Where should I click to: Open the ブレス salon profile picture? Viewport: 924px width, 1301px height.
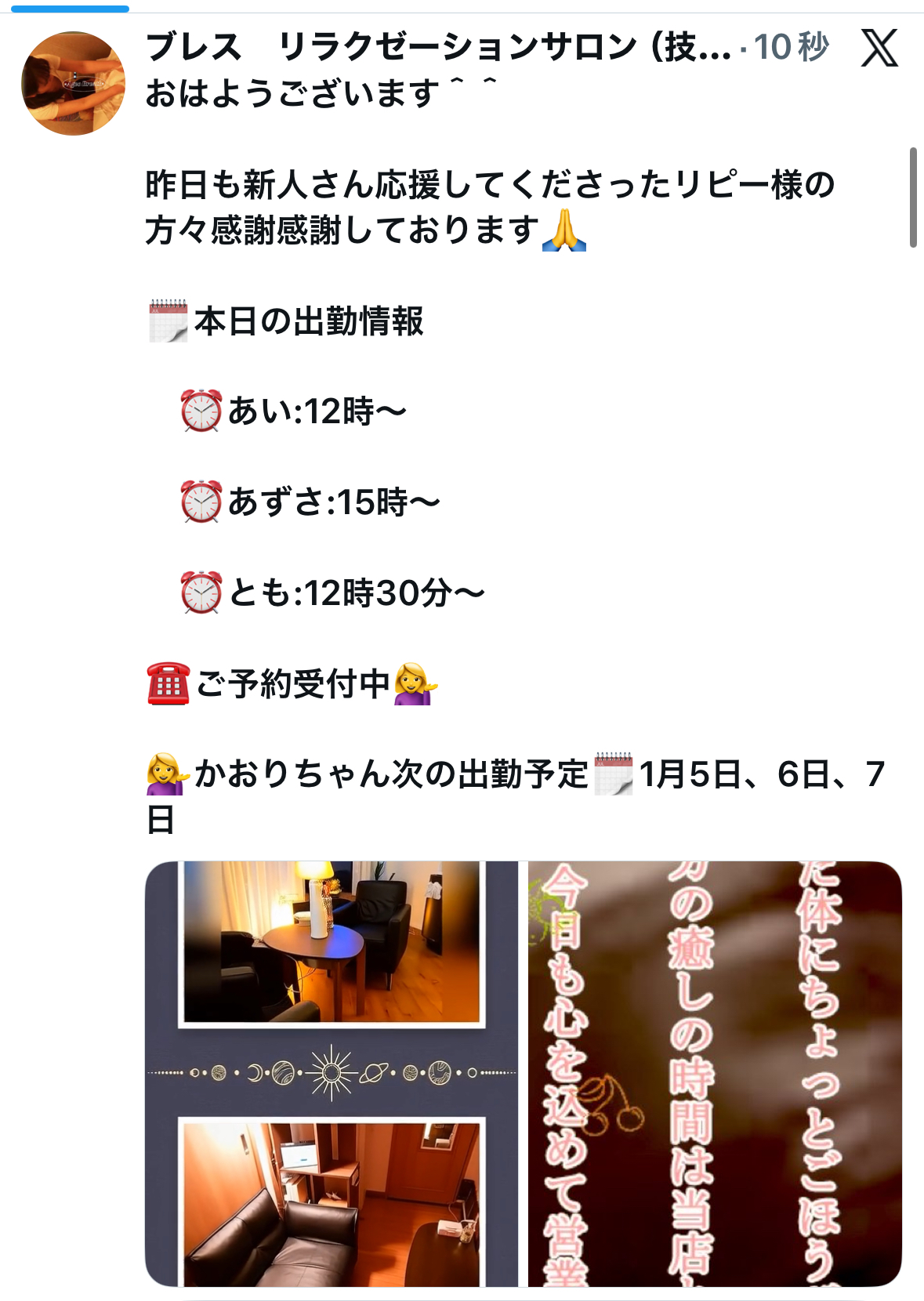(73, 83)
